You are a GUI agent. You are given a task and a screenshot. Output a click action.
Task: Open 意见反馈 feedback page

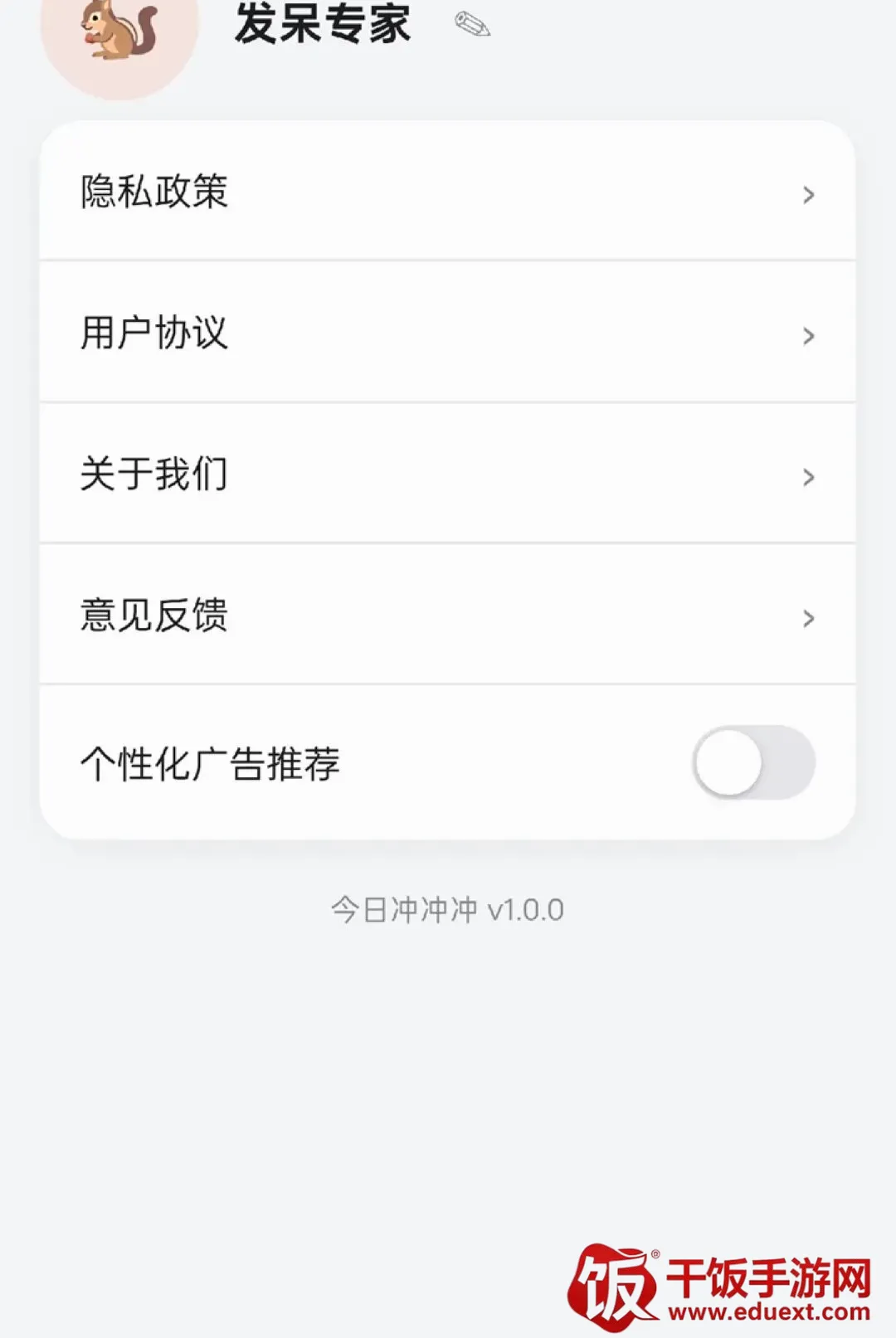(447, 615)
